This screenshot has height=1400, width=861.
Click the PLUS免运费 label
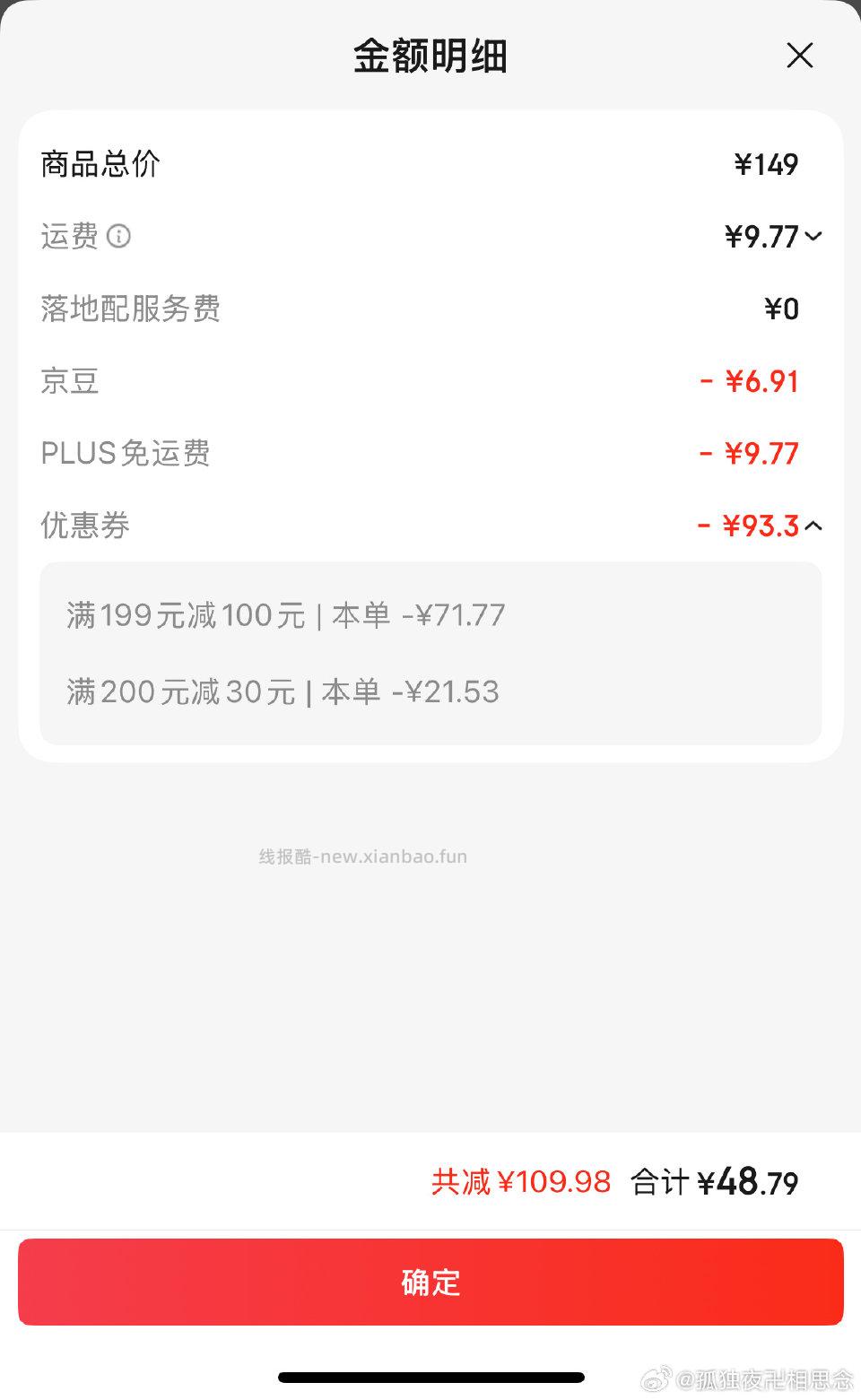click(x=126, y=454)
